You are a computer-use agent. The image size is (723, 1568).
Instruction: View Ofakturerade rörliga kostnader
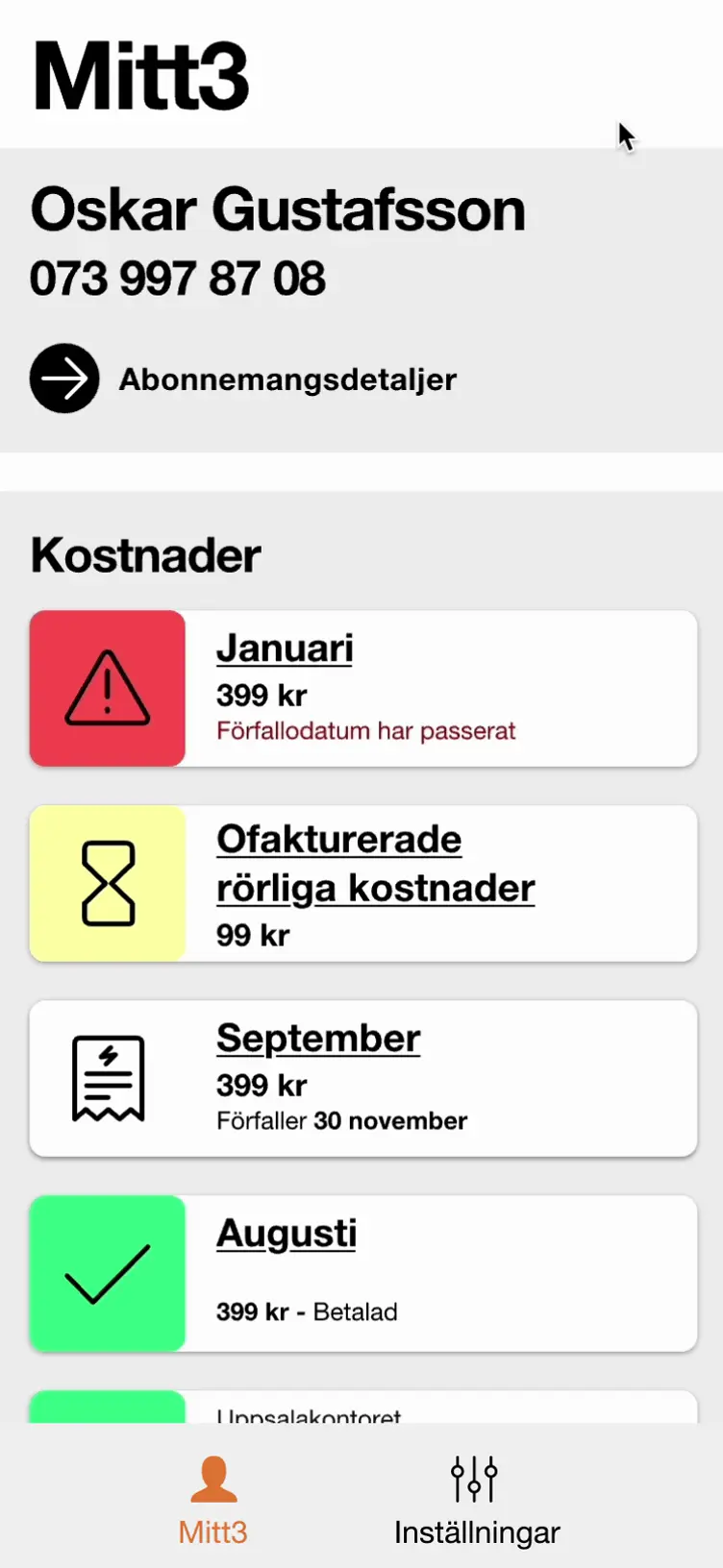[374, 863]
